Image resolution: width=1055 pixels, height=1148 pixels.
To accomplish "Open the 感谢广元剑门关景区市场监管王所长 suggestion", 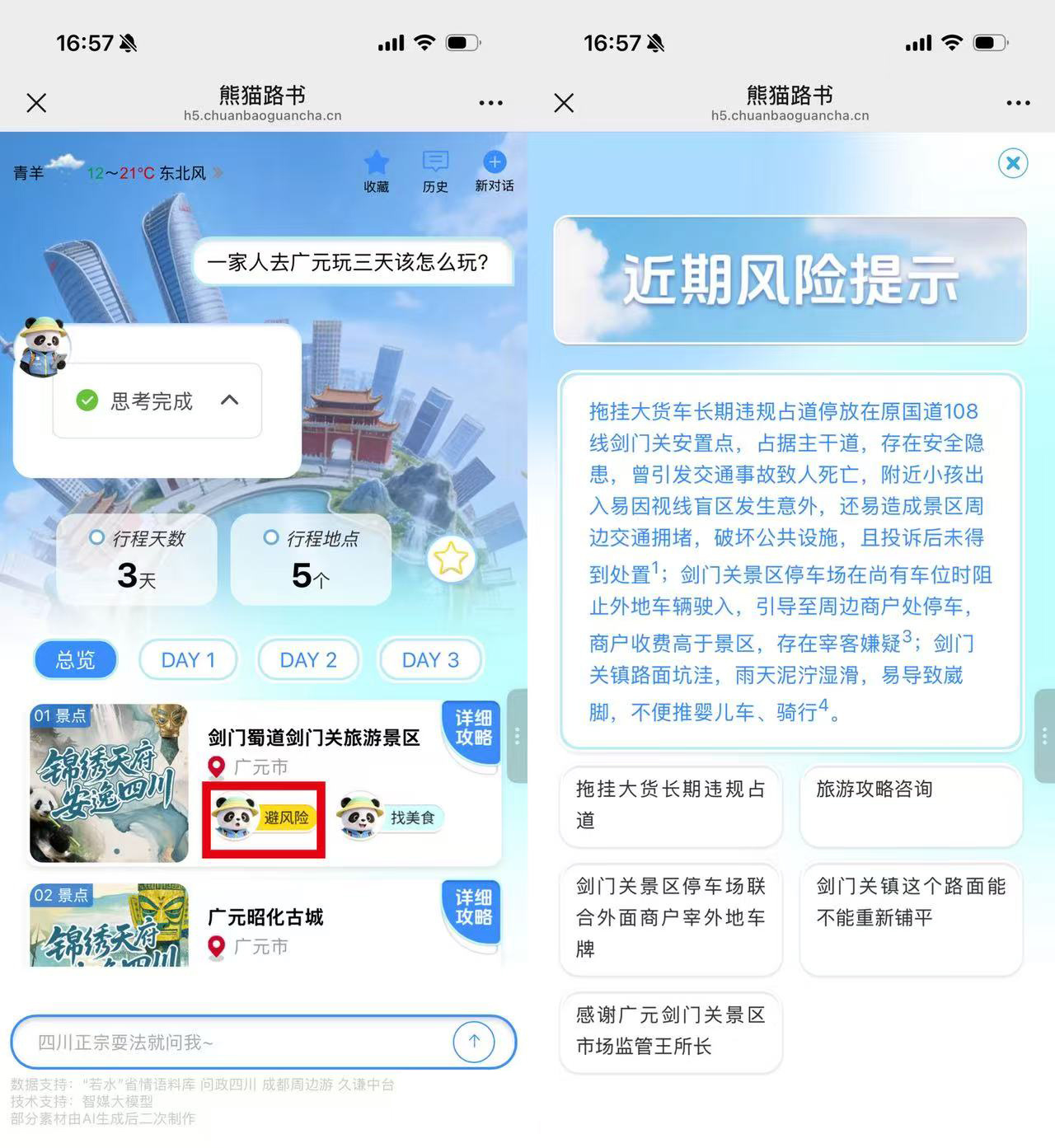I will (670, 1031).
